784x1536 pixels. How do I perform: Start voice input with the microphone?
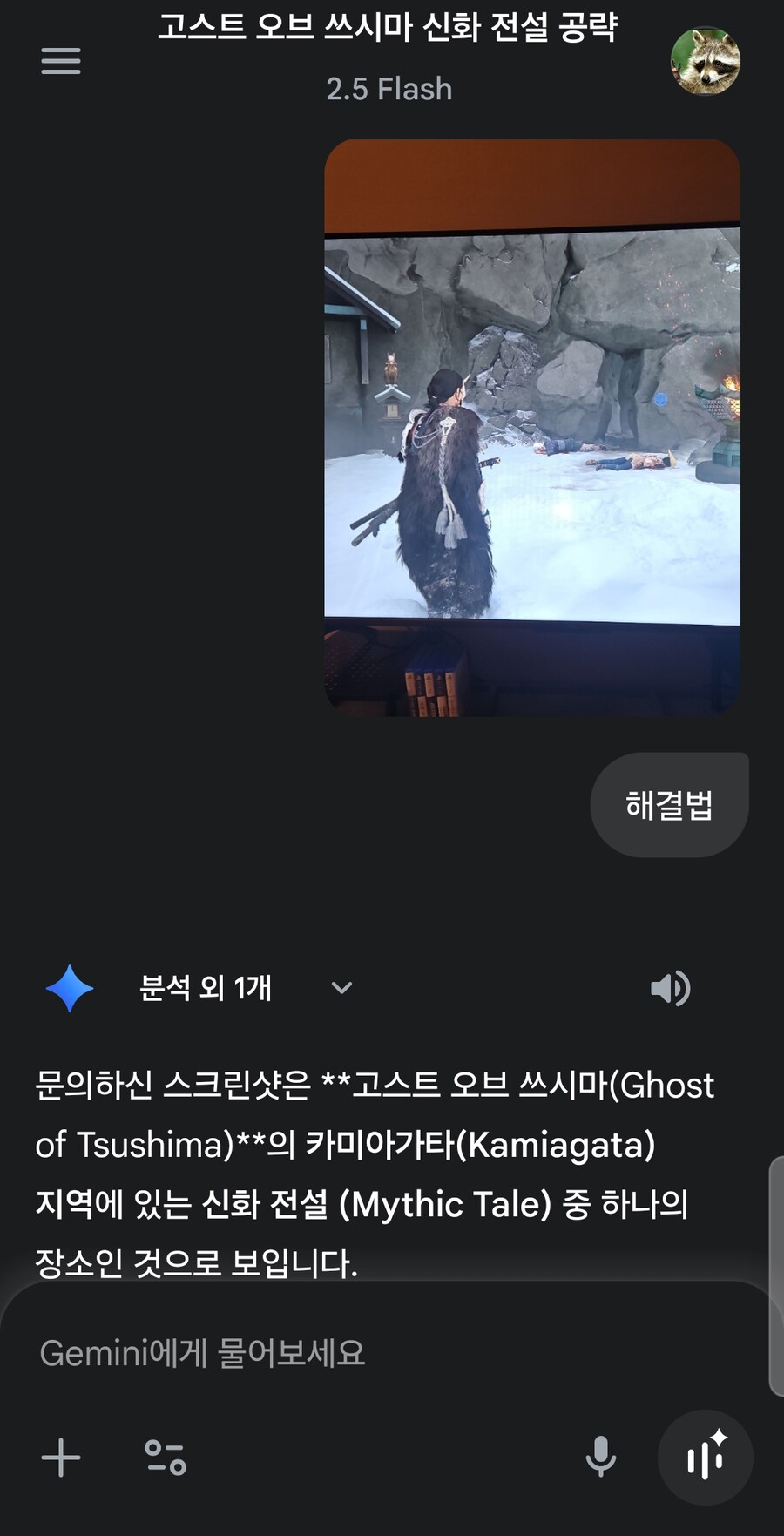[601, 1458]
